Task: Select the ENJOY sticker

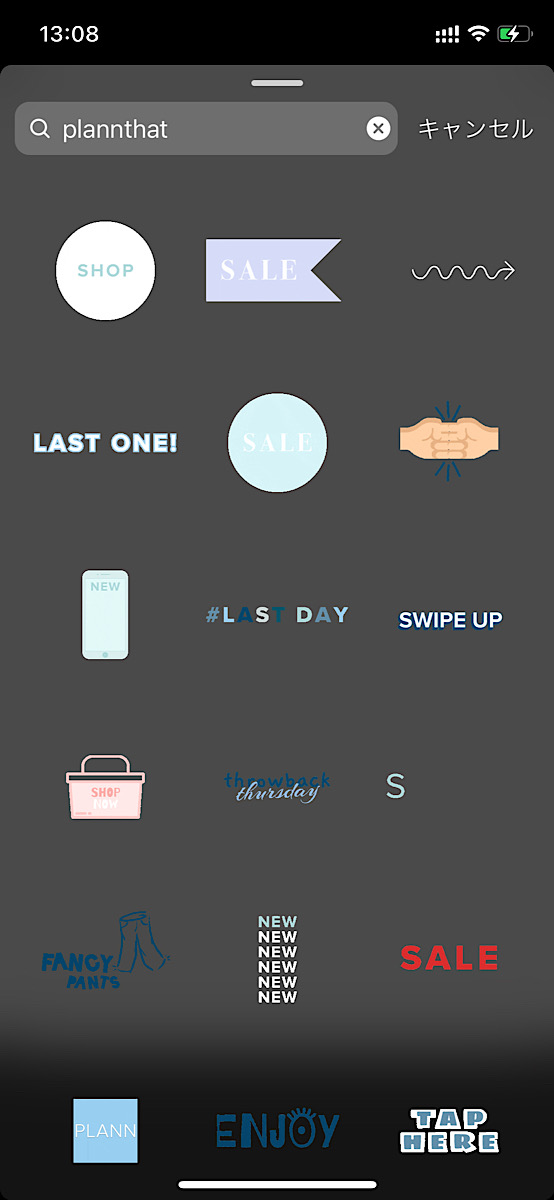Action: [277, 1130]
